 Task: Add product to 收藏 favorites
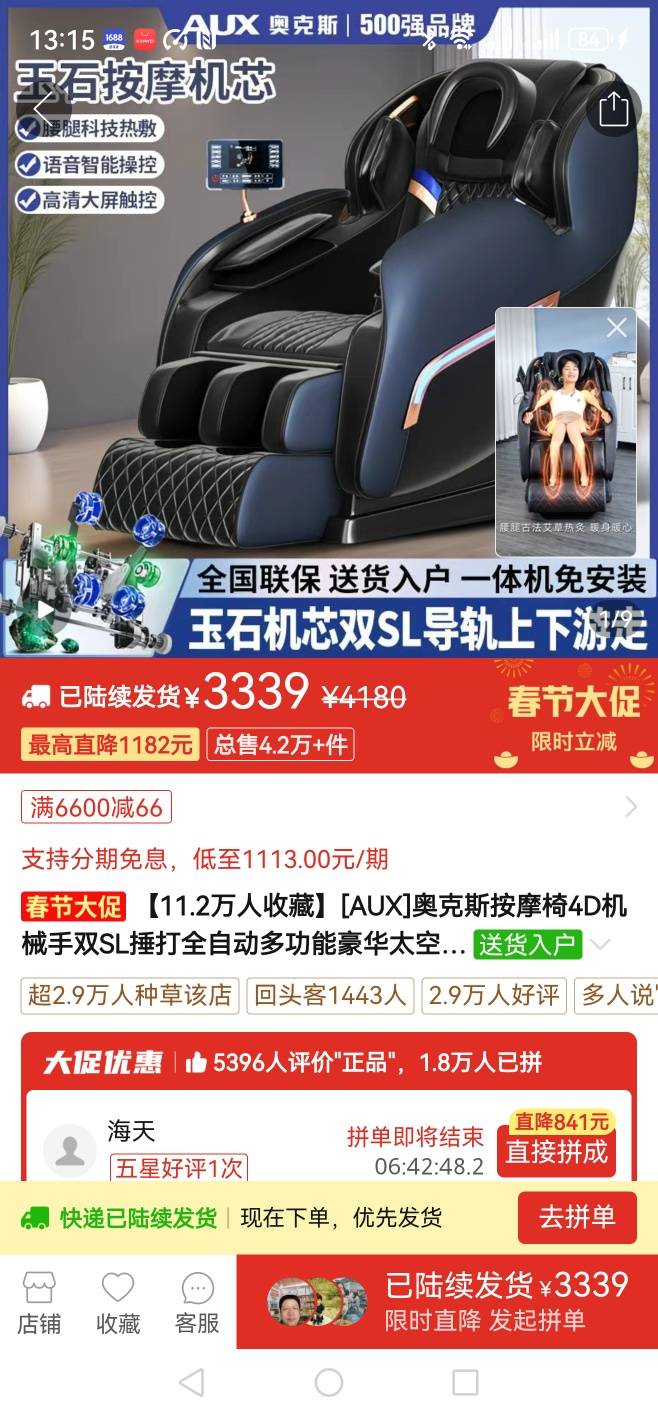tap(118, 1302)
